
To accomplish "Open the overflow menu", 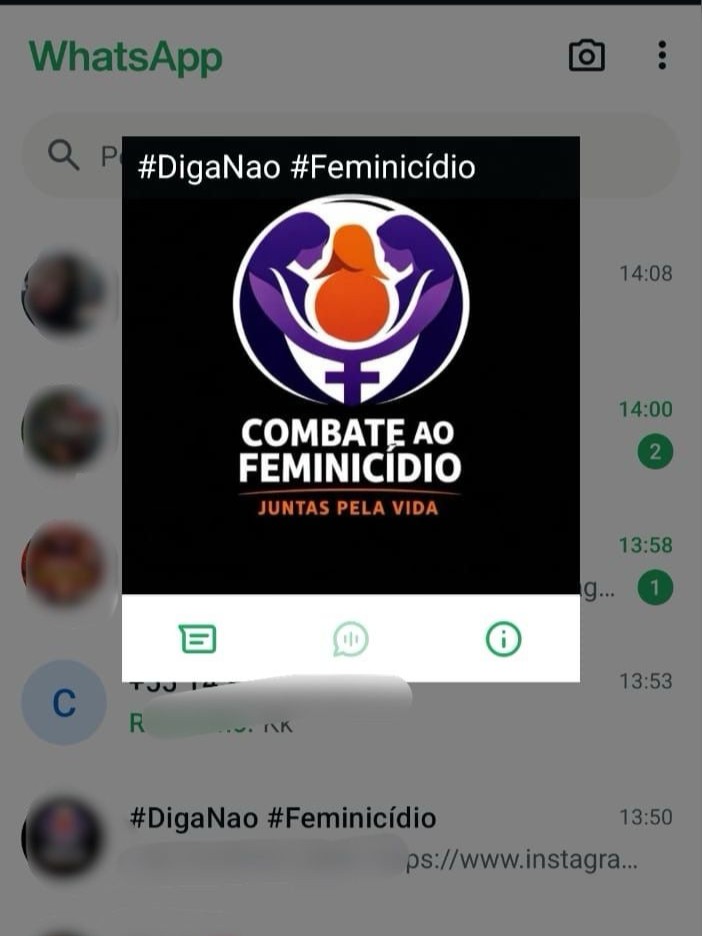I will (x=661, y=56).
